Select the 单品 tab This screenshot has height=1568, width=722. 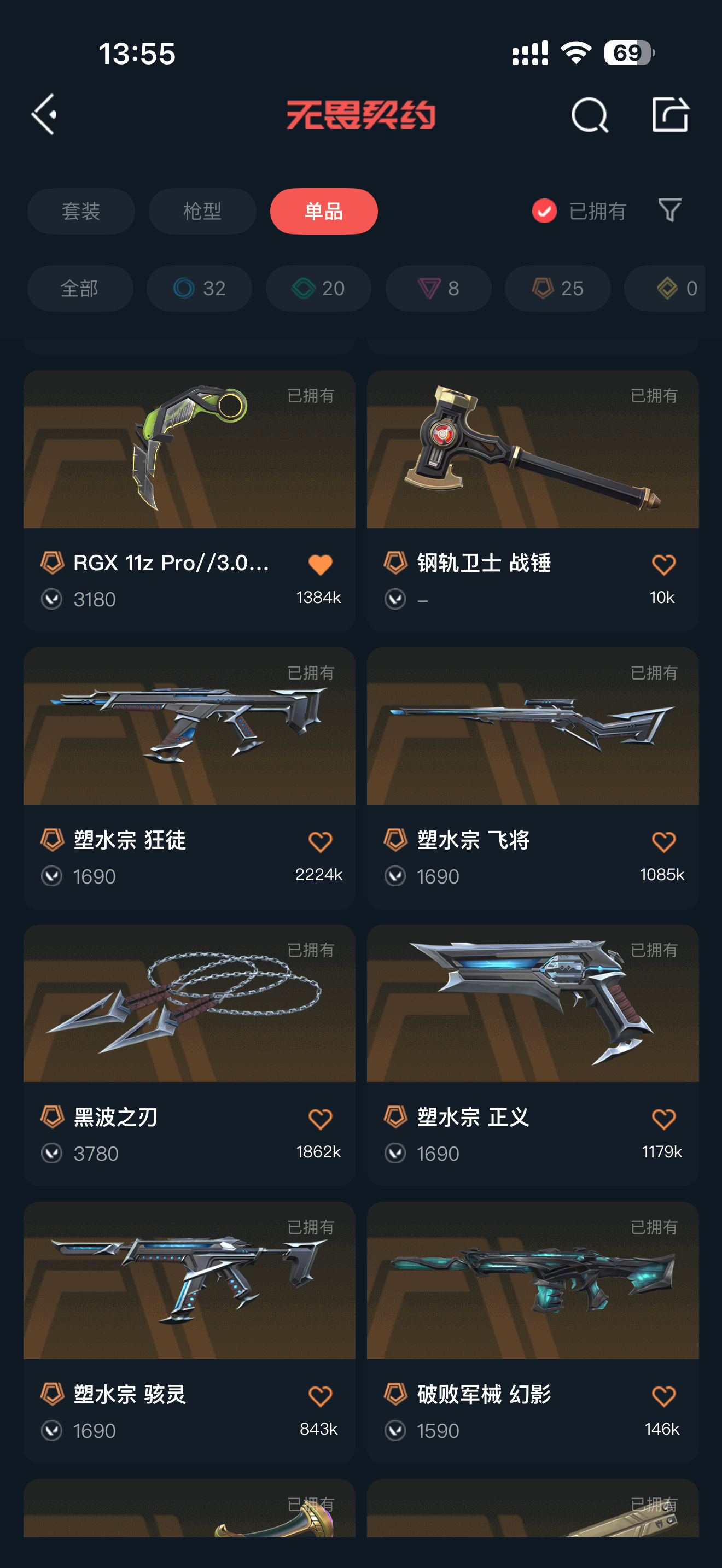[x=323, y=211]
